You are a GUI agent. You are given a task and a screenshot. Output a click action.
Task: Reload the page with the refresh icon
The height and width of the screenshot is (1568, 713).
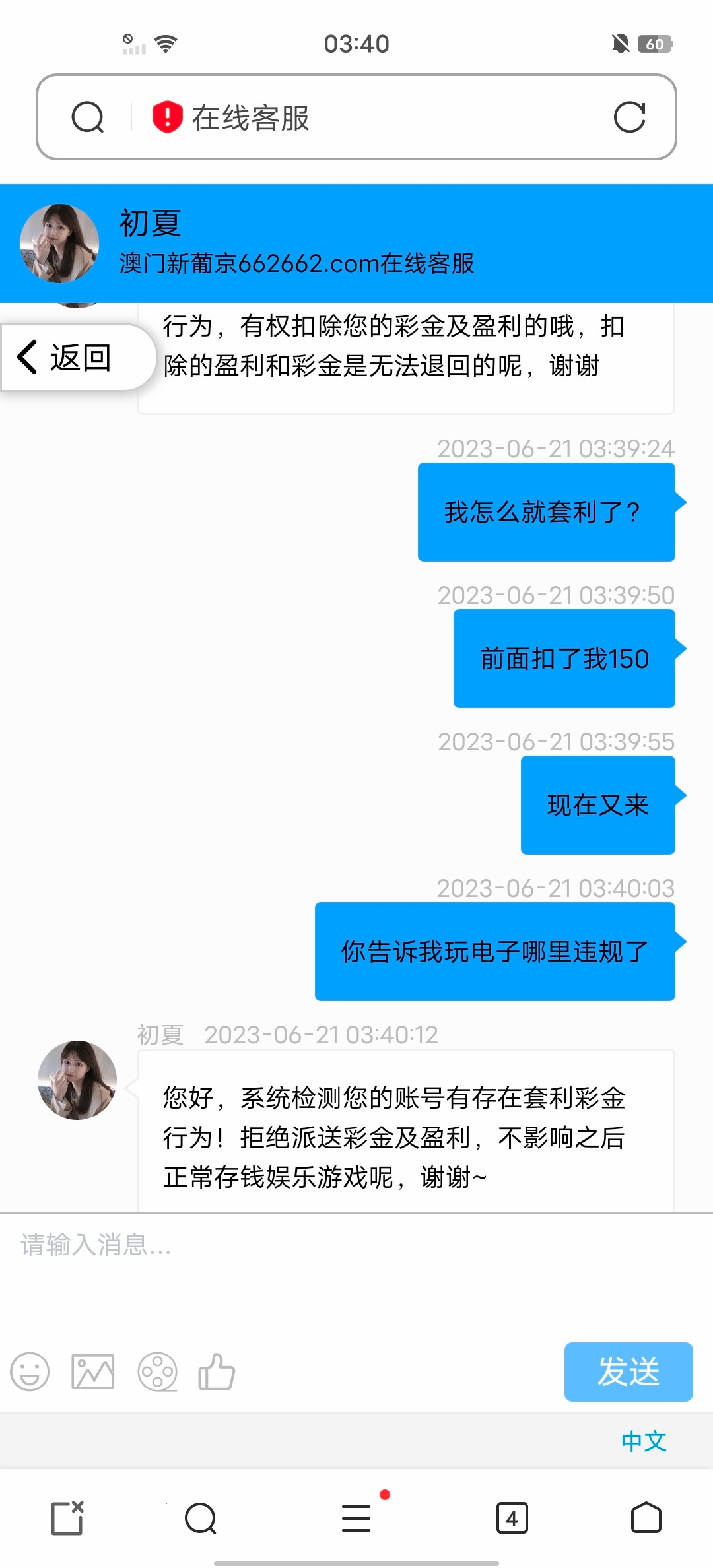tap(629, 117)
